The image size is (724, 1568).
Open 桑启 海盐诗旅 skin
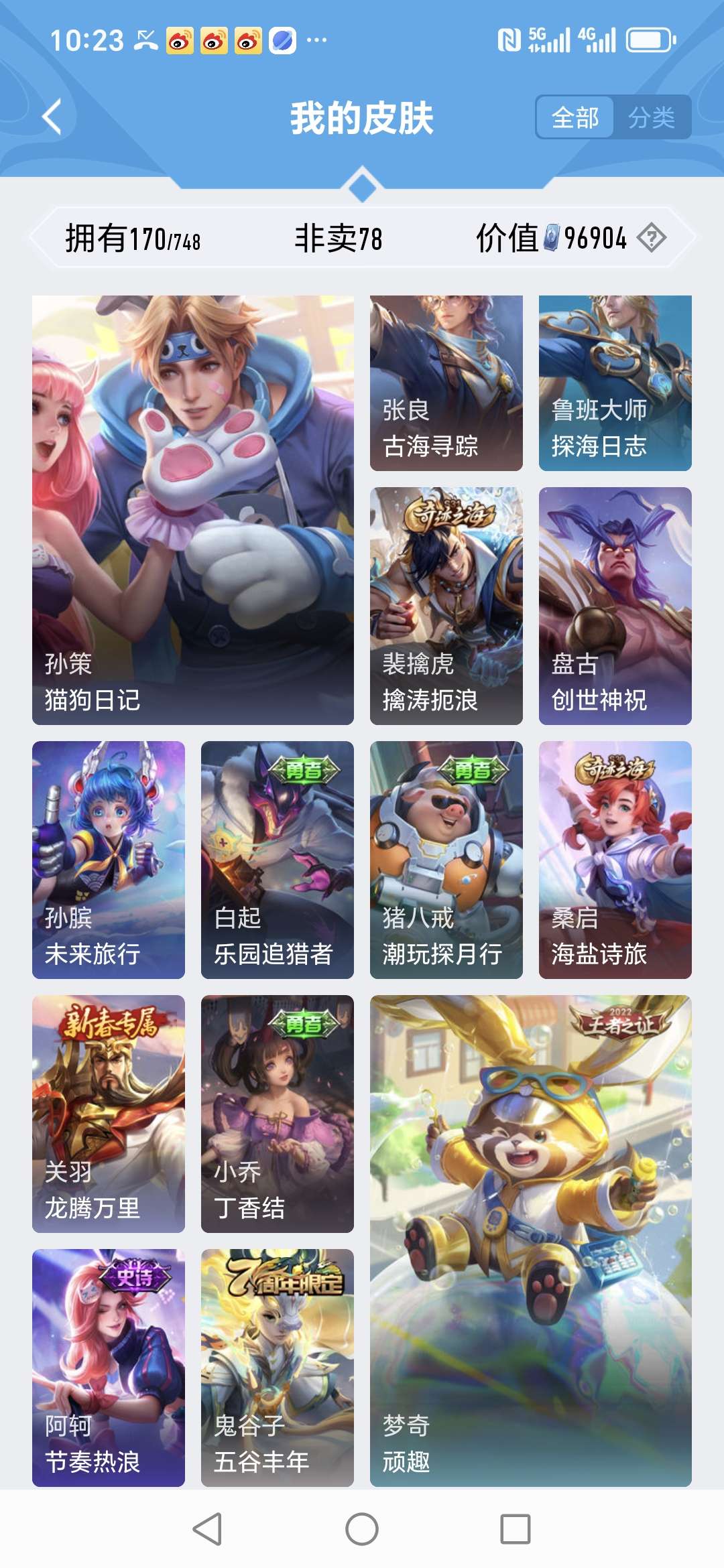[615, 859]
